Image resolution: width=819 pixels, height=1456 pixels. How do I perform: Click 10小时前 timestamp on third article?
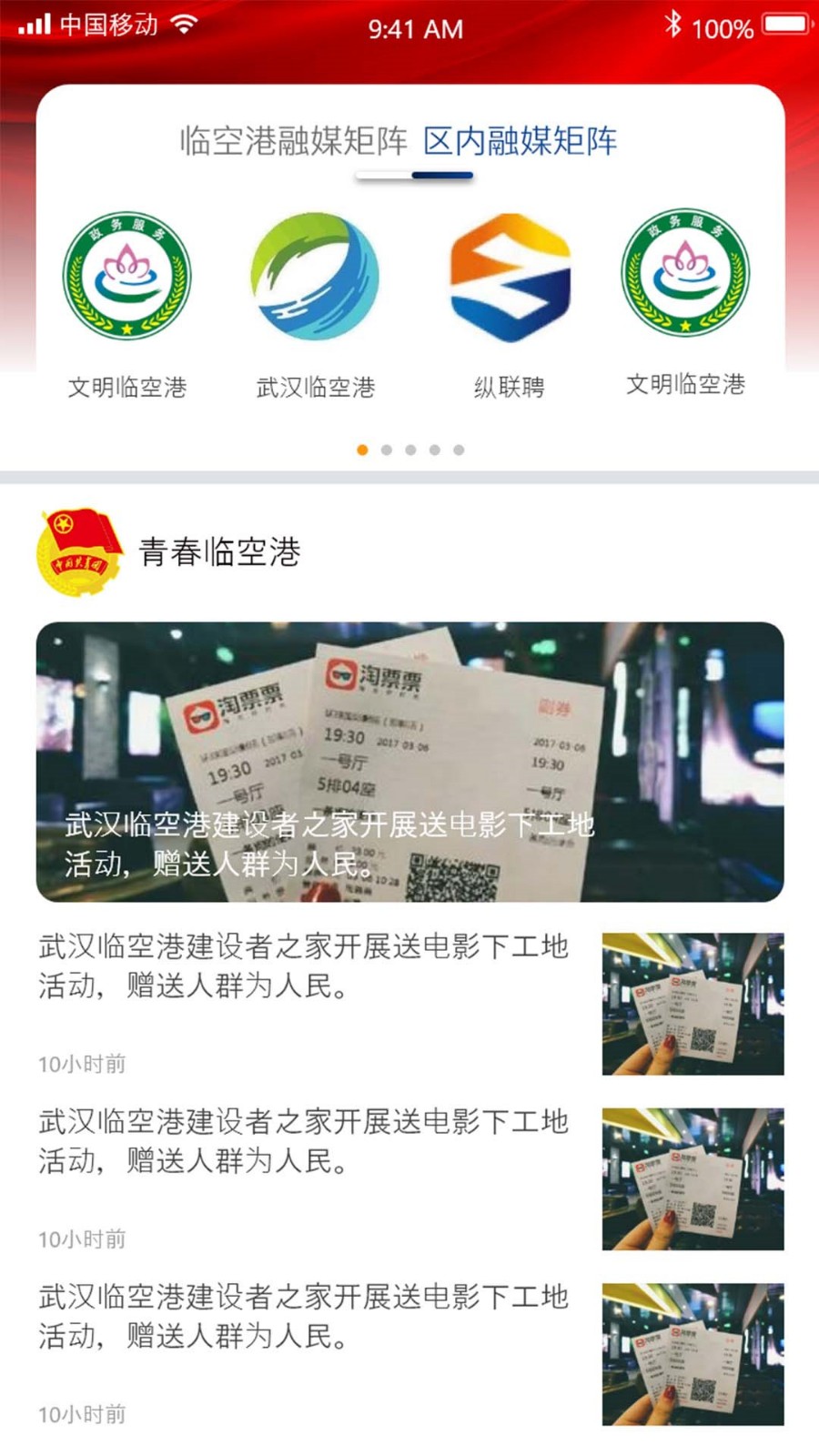pos(80,1413)
